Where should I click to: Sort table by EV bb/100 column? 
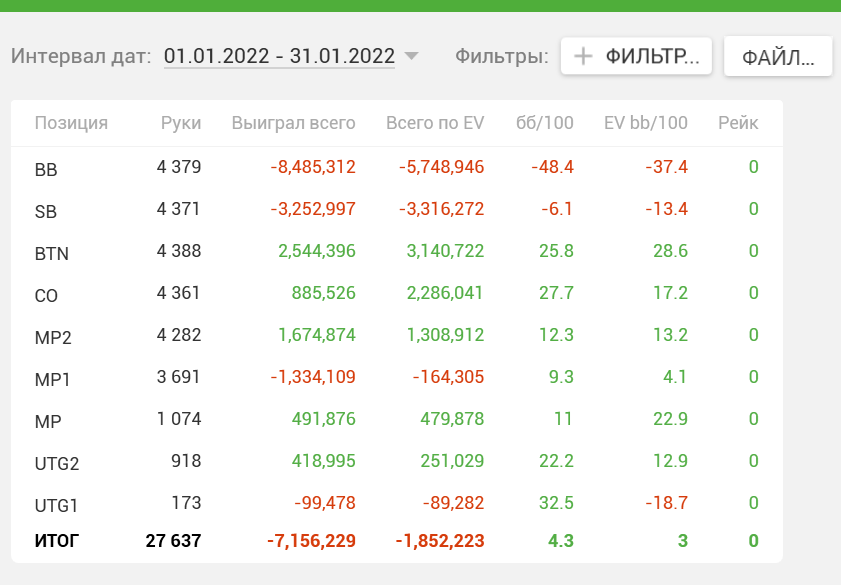click(645, 124)
